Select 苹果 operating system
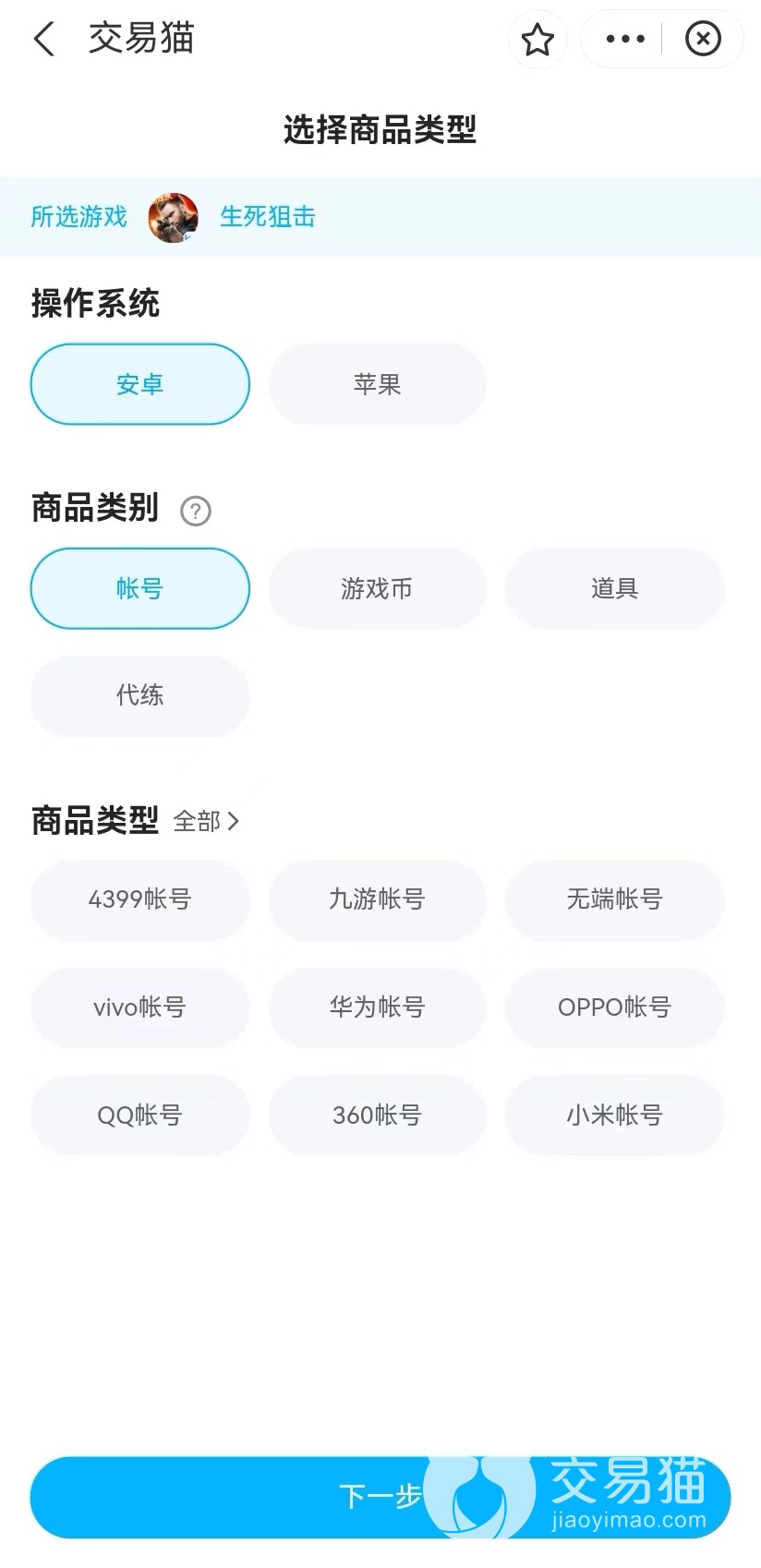The height and width of the screenshot is (1568, 761). (377, 384)
